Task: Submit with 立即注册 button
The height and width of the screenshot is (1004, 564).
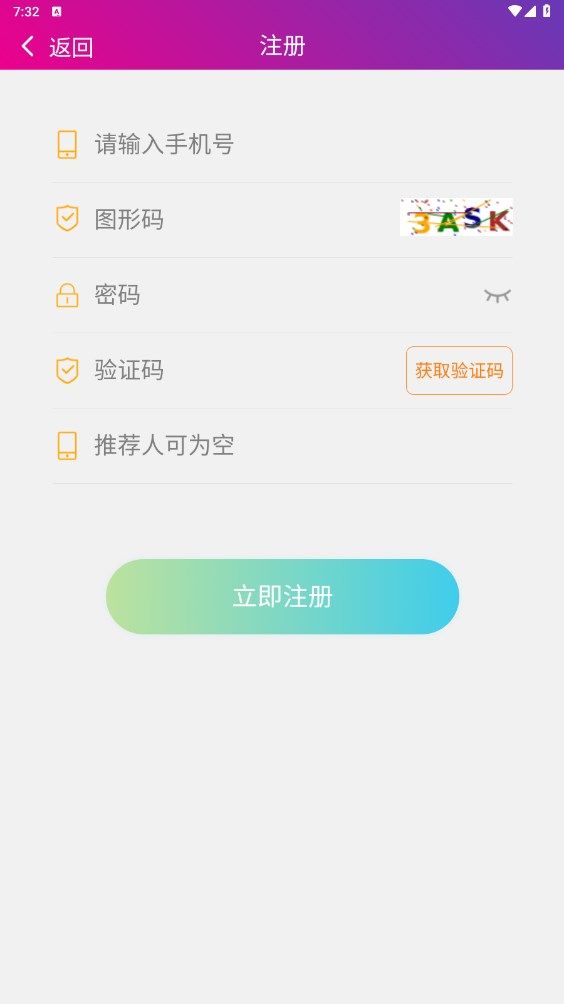Action: click(x=282, y=597)
